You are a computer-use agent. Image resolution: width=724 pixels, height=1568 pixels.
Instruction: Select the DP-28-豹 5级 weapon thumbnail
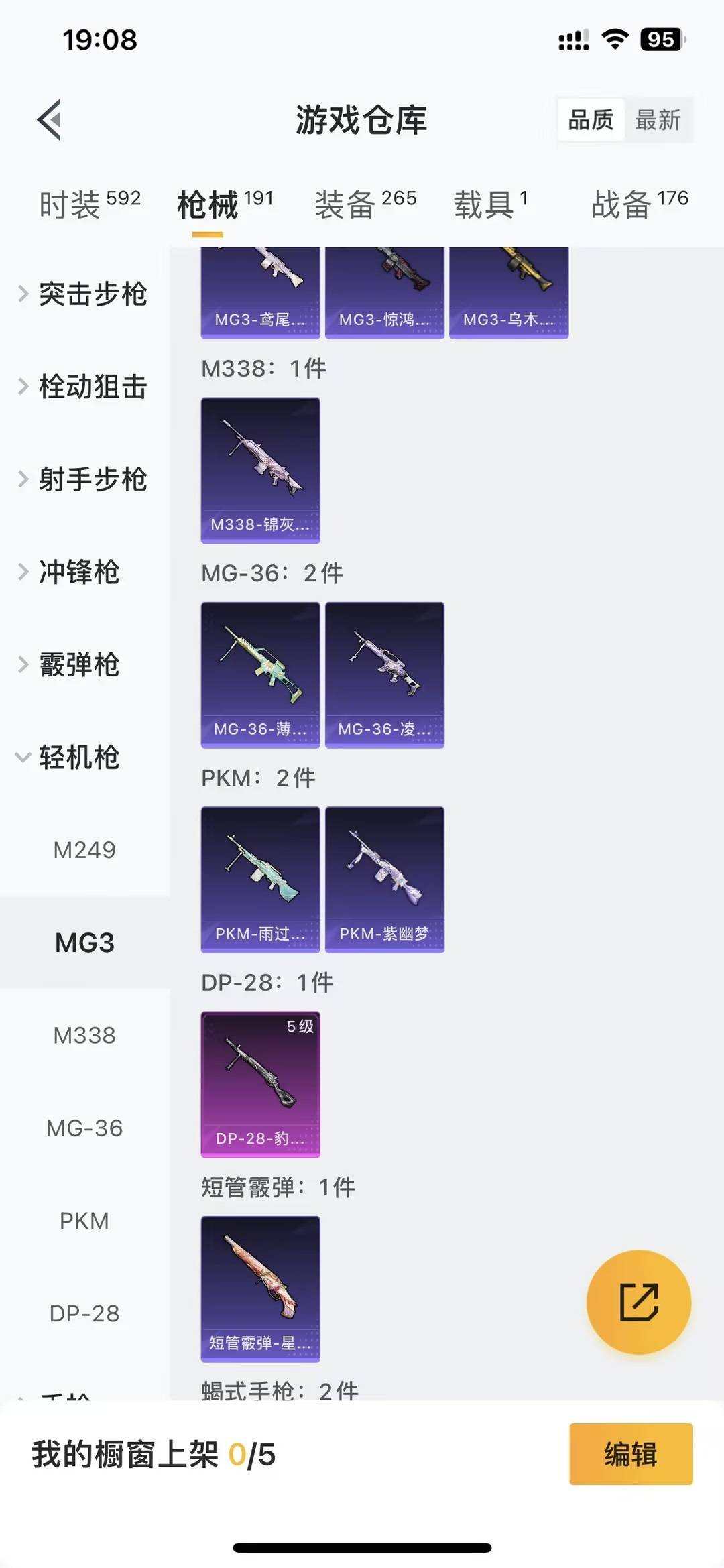tap(260, 1083)
